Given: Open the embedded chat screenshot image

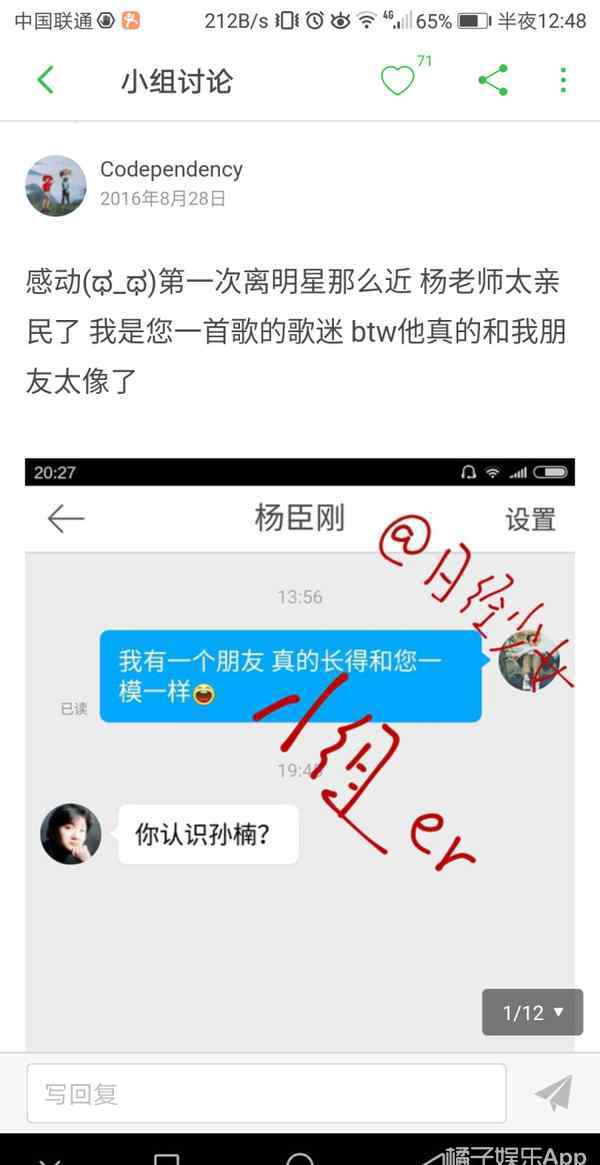Looking at the screenshot, I should (x=299, y=753).
